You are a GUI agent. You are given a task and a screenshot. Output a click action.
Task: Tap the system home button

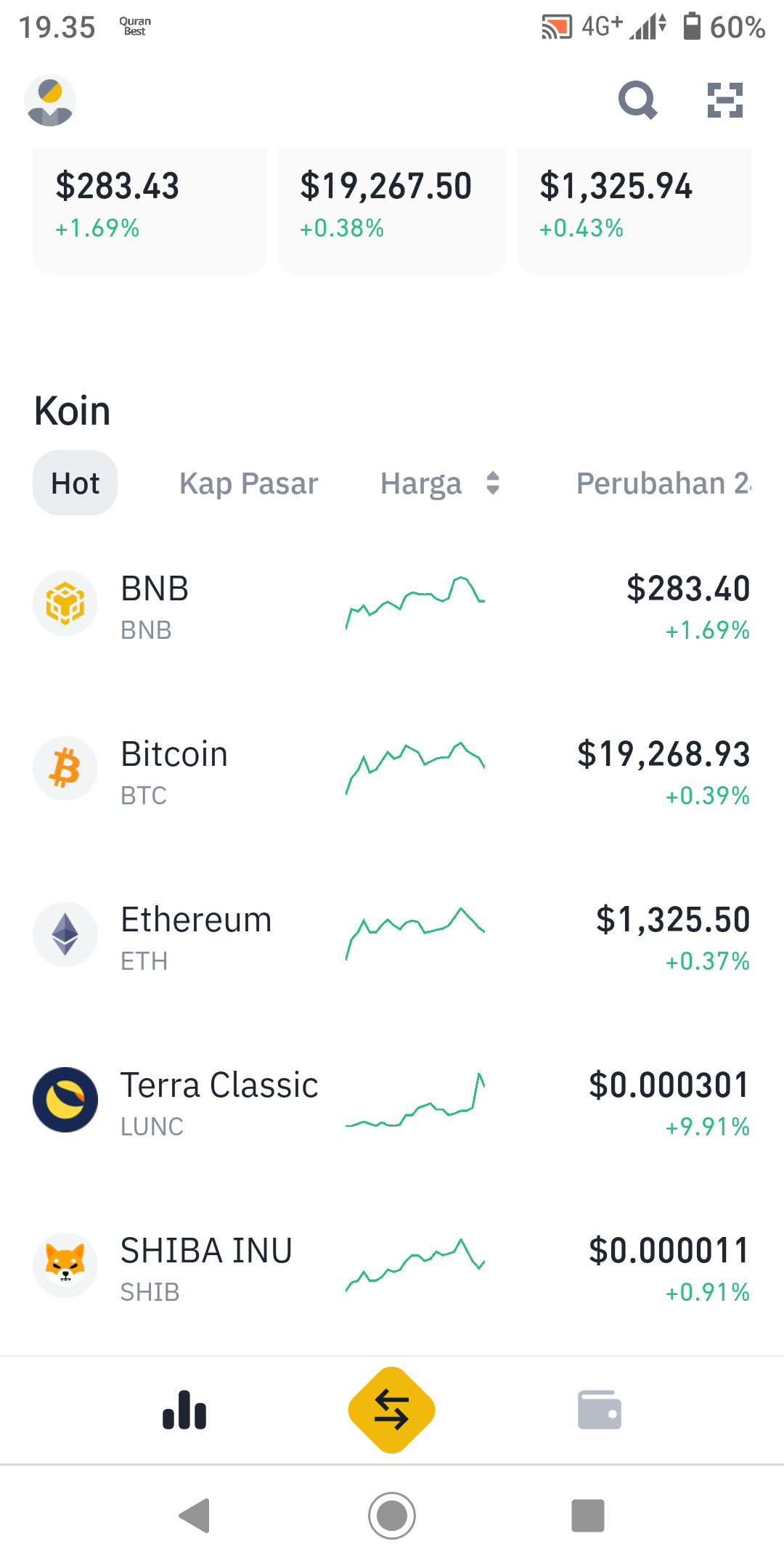pyautogui.click(x=392, y=1516)
